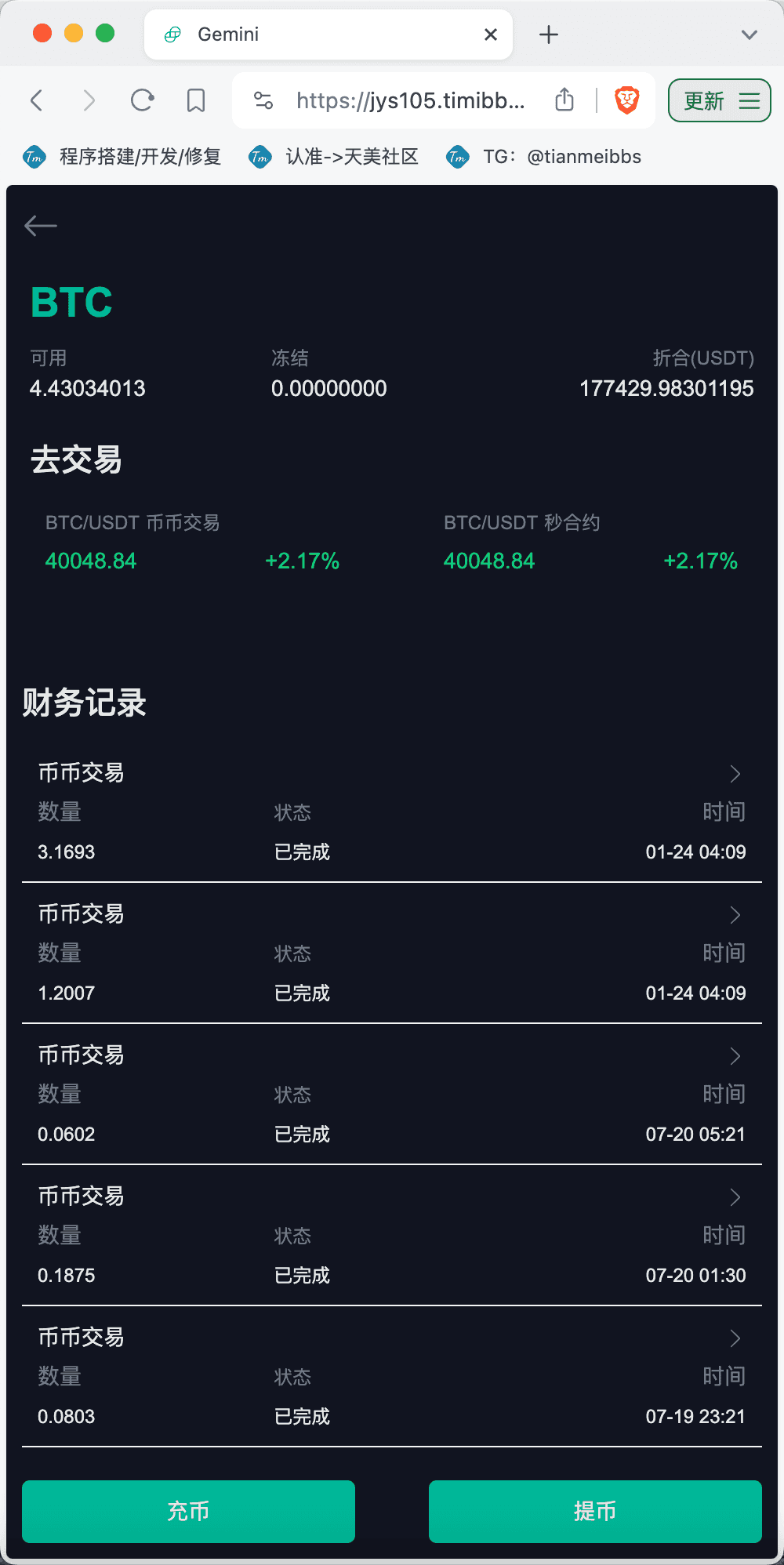
Task: Open BTC/USDT 秒合约 trading pair
Action: [590, 543]
